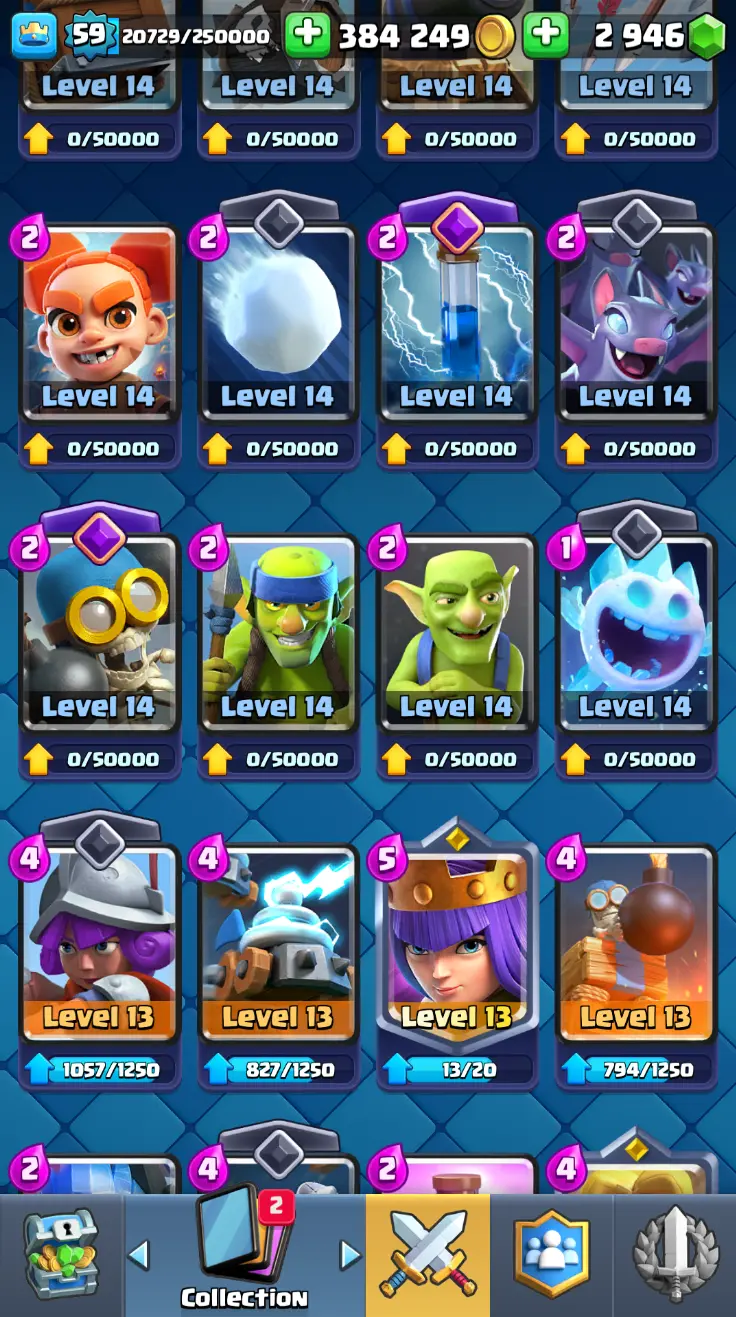Select the Zappies Level 13 card
This screenshot has height=1317, width=736.
[x=277, y=940]
